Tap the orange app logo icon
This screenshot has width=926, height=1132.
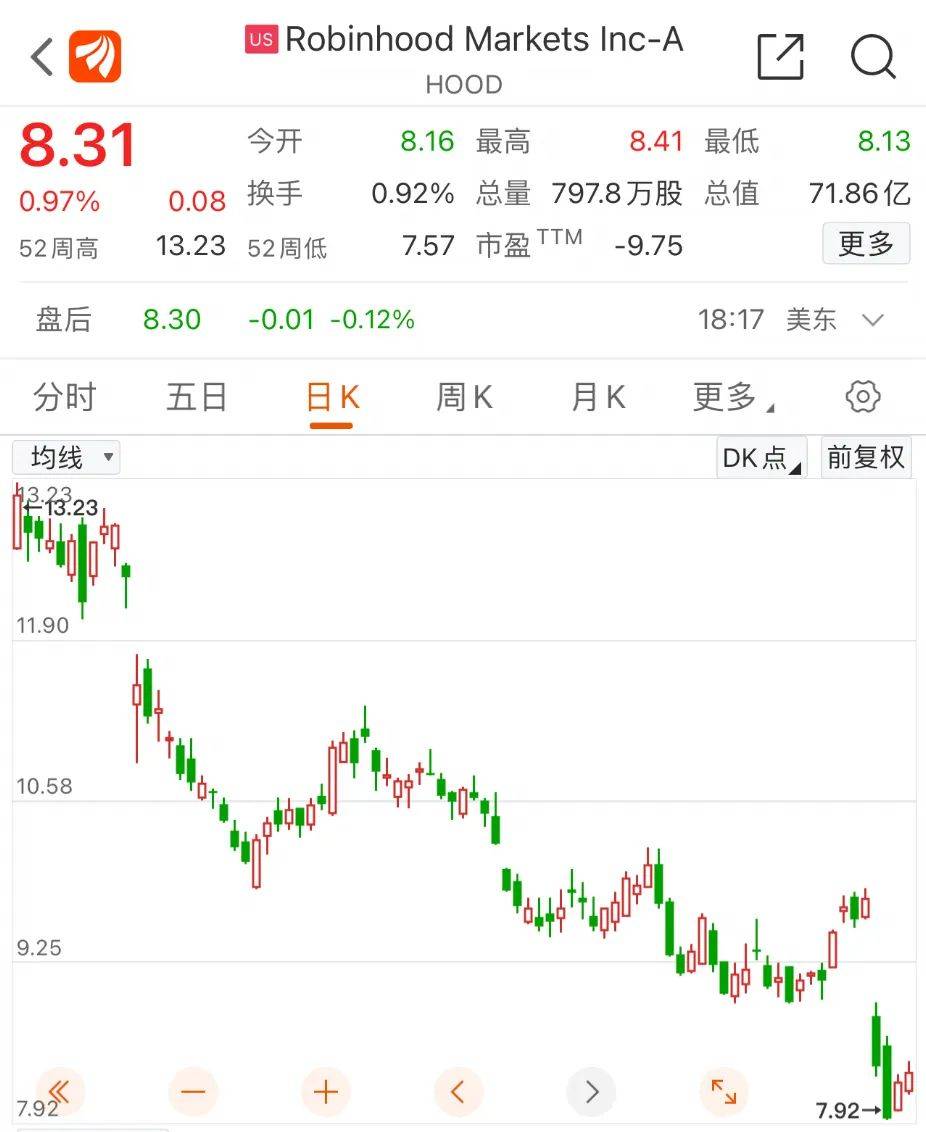[95, 57]
